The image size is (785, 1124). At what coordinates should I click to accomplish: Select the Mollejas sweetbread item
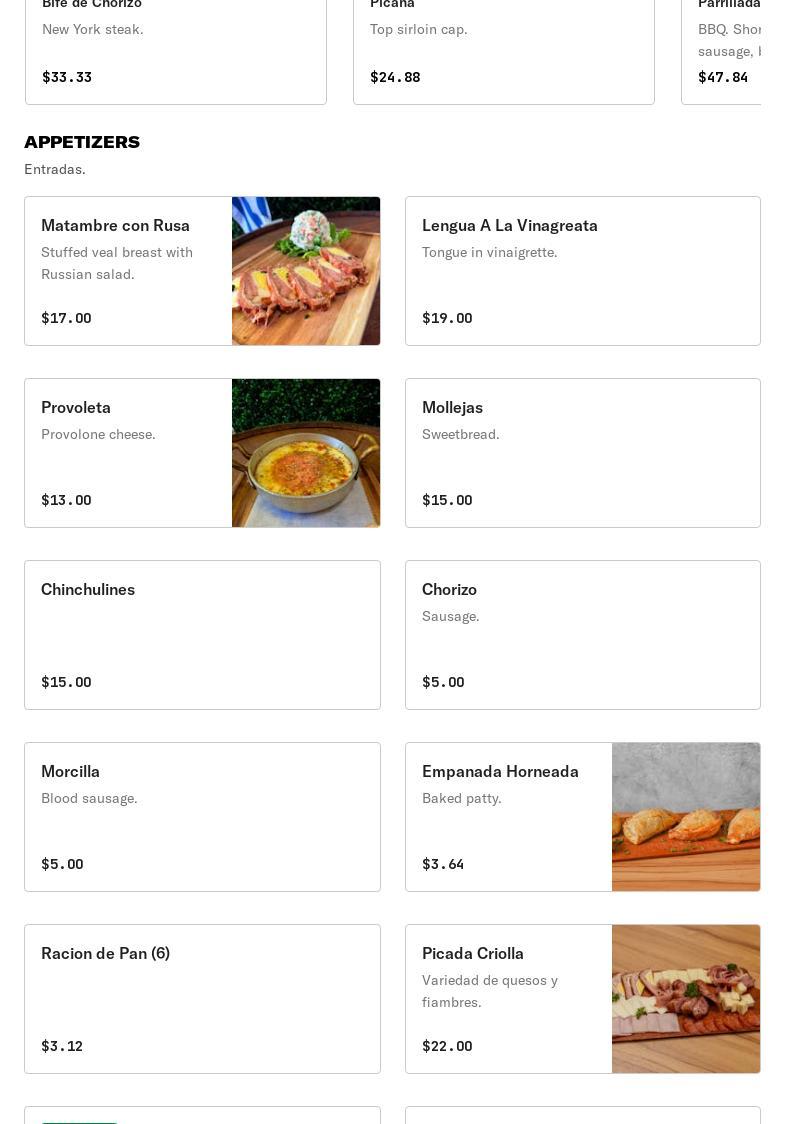pos(582,453)
